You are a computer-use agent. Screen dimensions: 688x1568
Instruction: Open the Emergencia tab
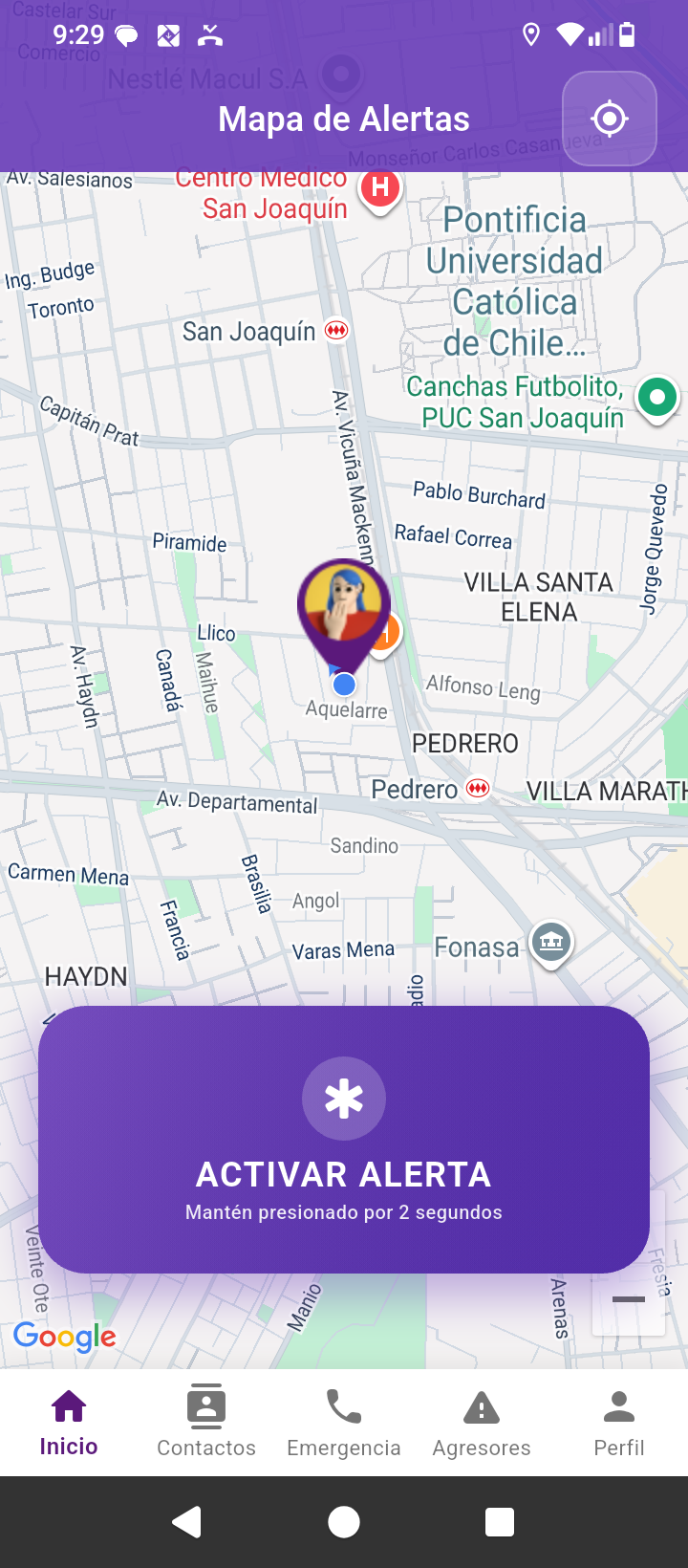[344, 1422]
